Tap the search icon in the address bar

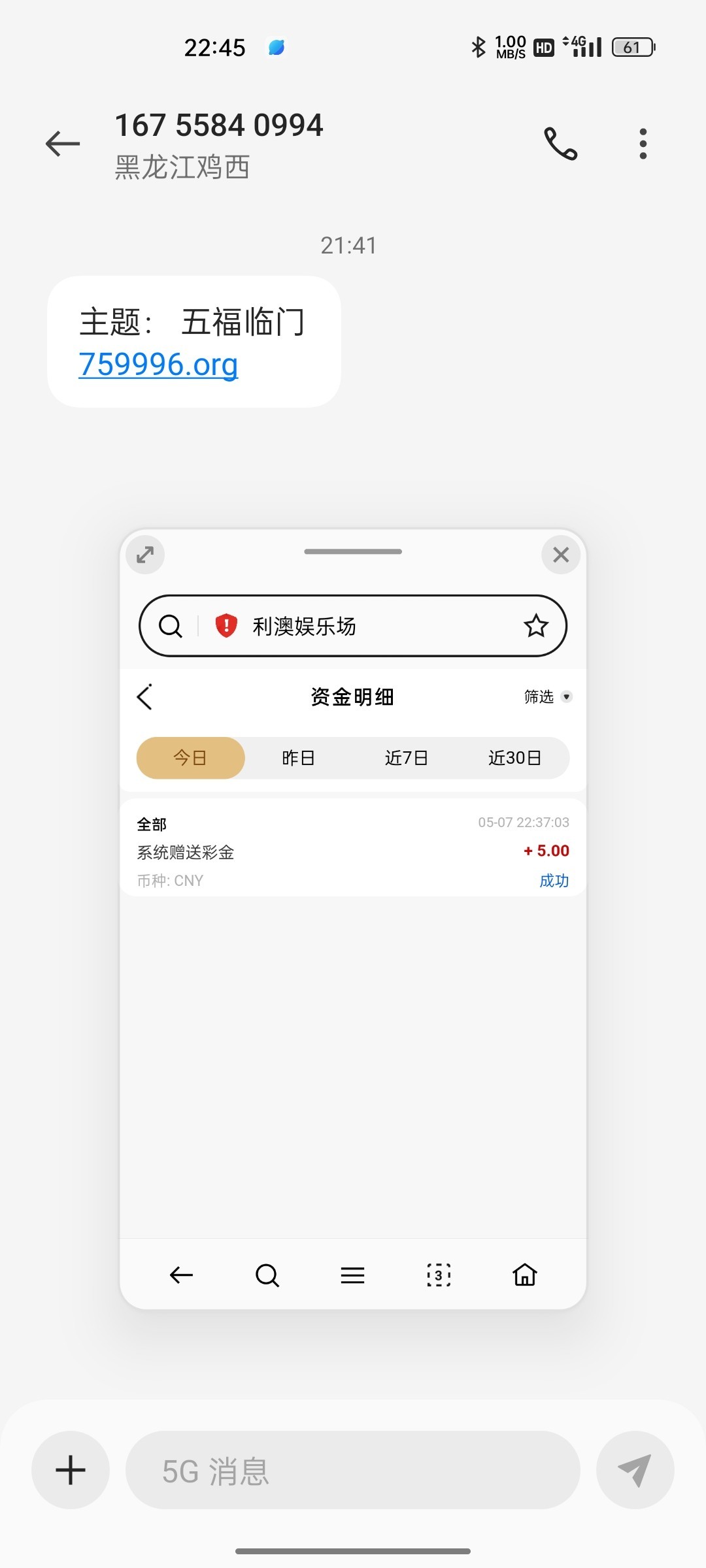coord(171,626)
